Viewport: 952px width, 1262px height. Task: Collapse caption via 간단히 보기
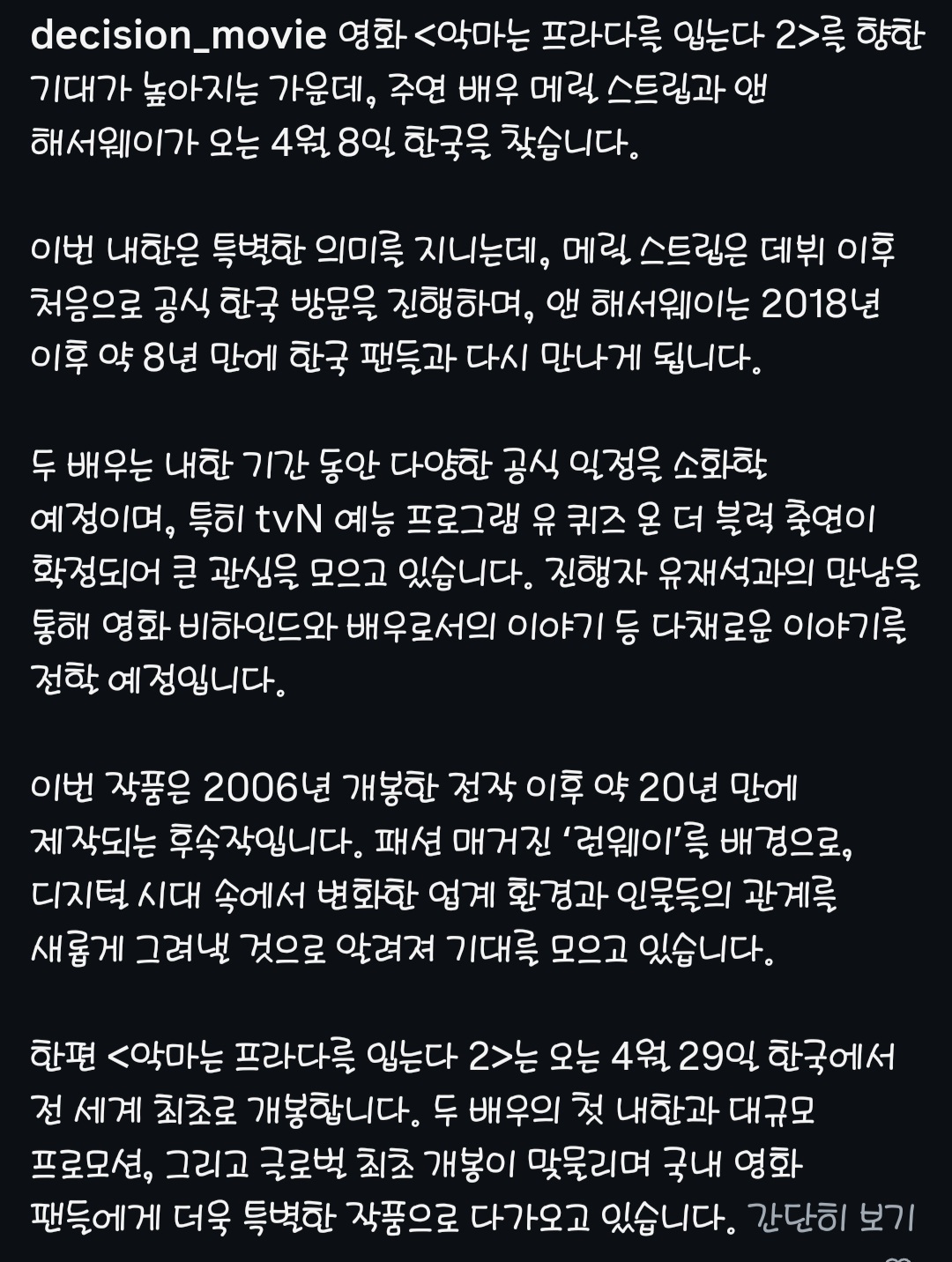(833, 1218)
